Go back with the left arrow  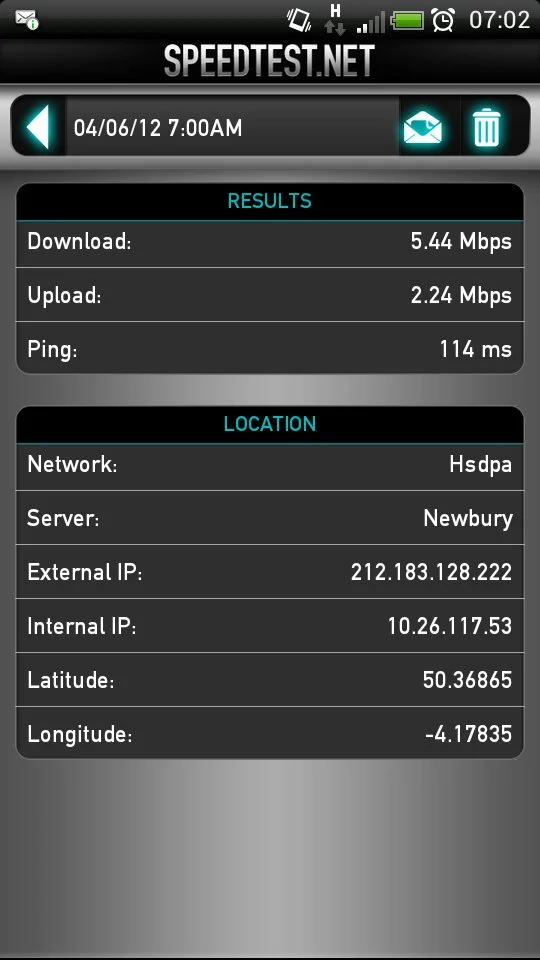[x=38, y=127]
